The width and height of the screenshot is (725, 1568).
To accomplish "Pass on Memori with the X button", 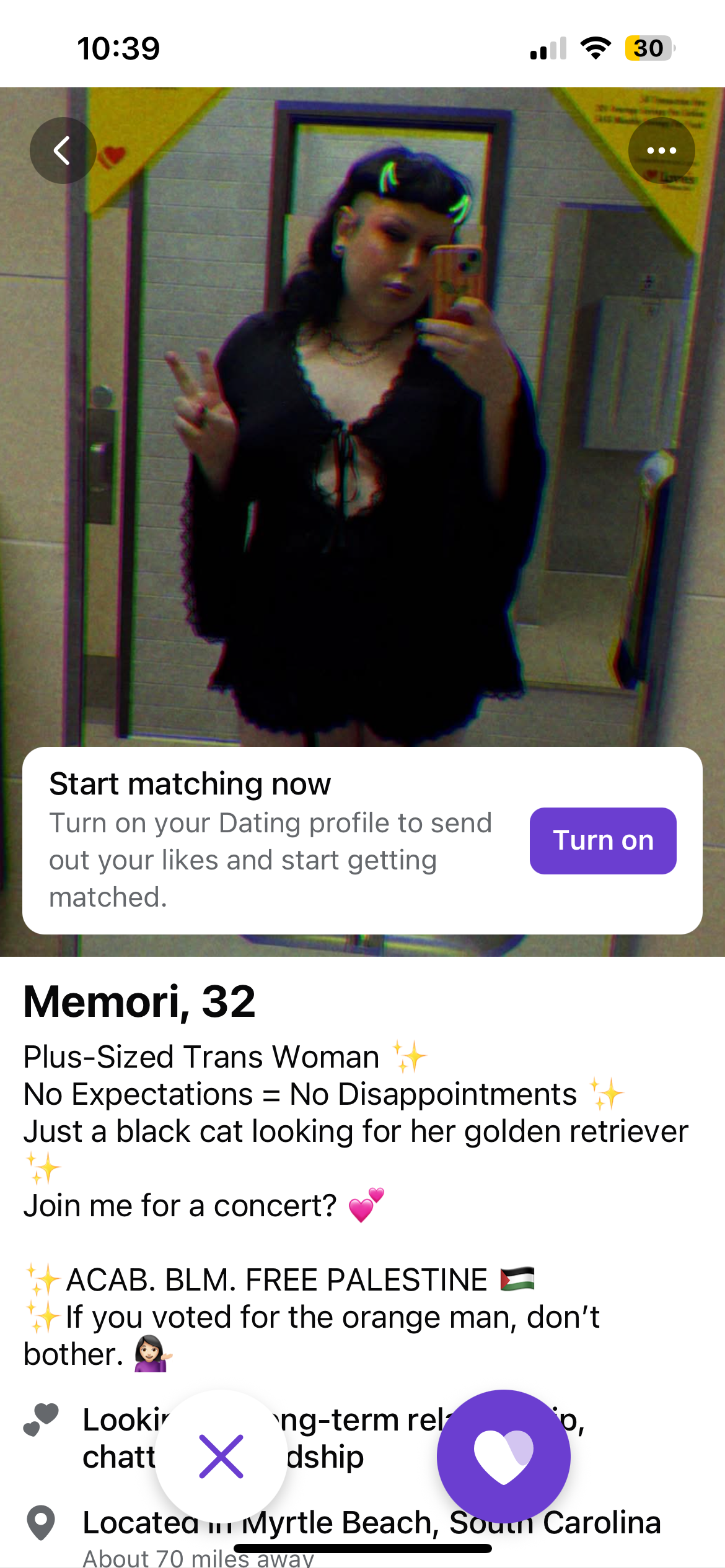I will coord(221,1457).
